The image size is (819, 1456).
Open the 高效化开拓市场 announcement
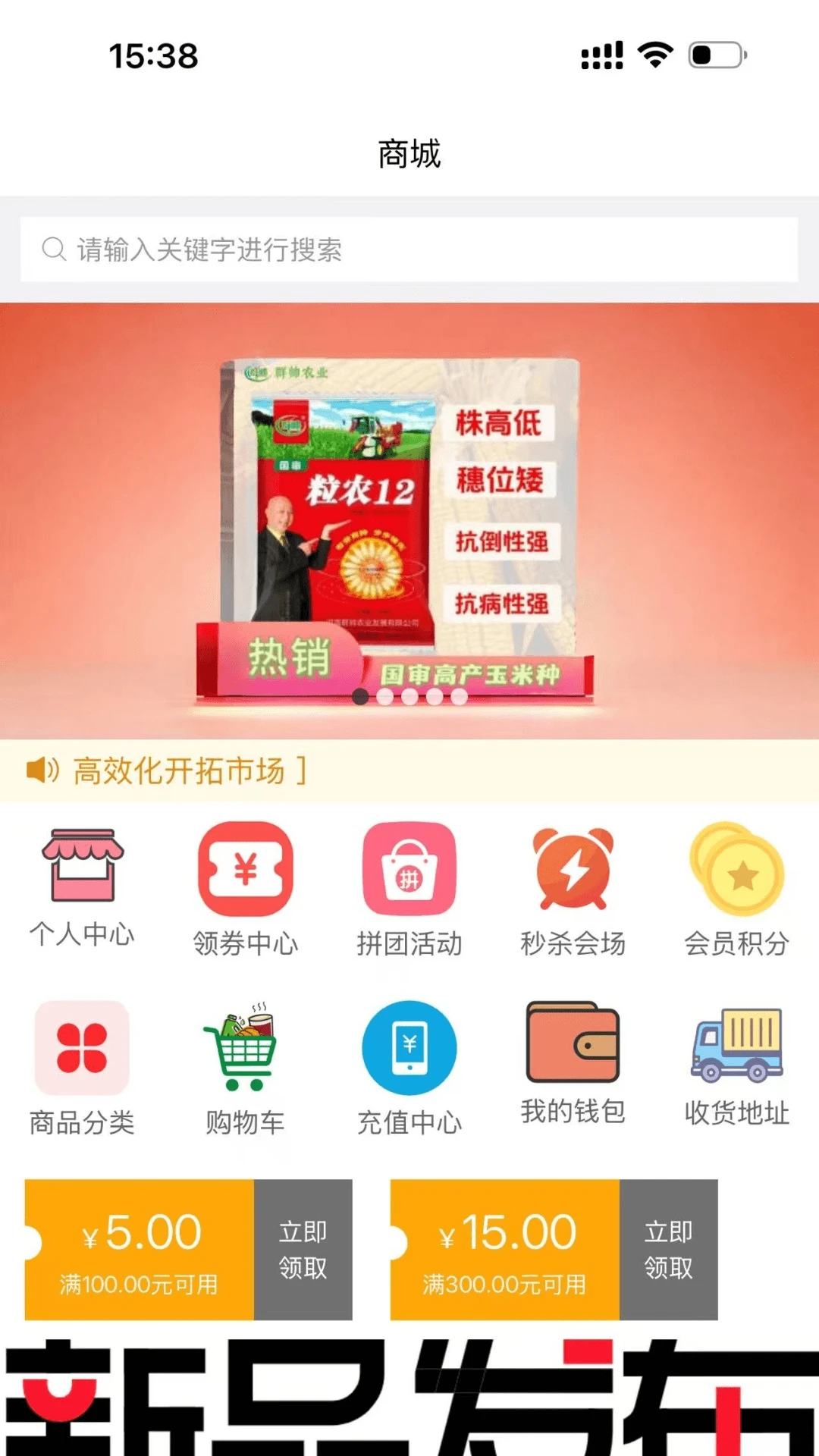pyautogui.click(x=179, y=771)
